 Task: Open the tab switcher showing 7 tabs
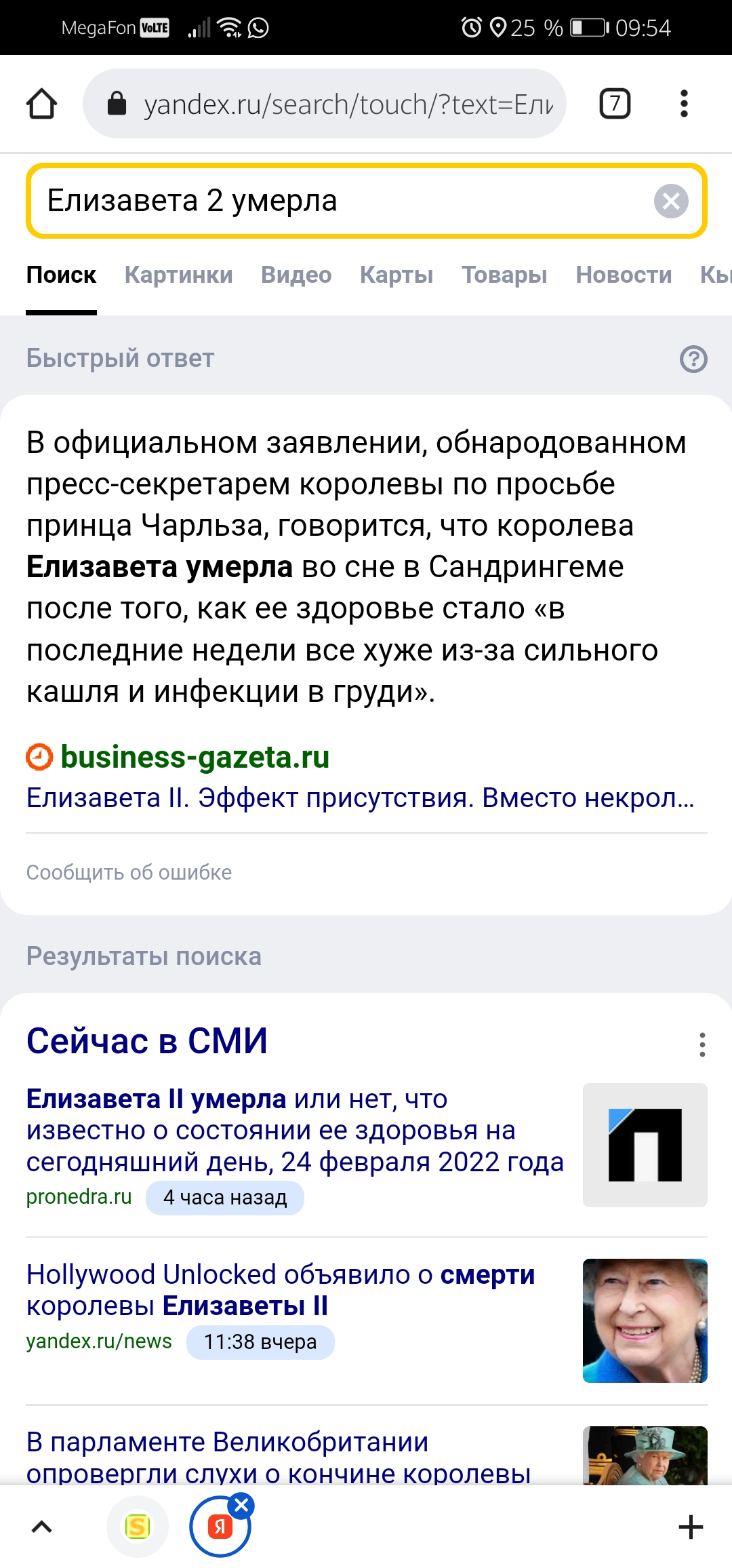pos(615,104)
